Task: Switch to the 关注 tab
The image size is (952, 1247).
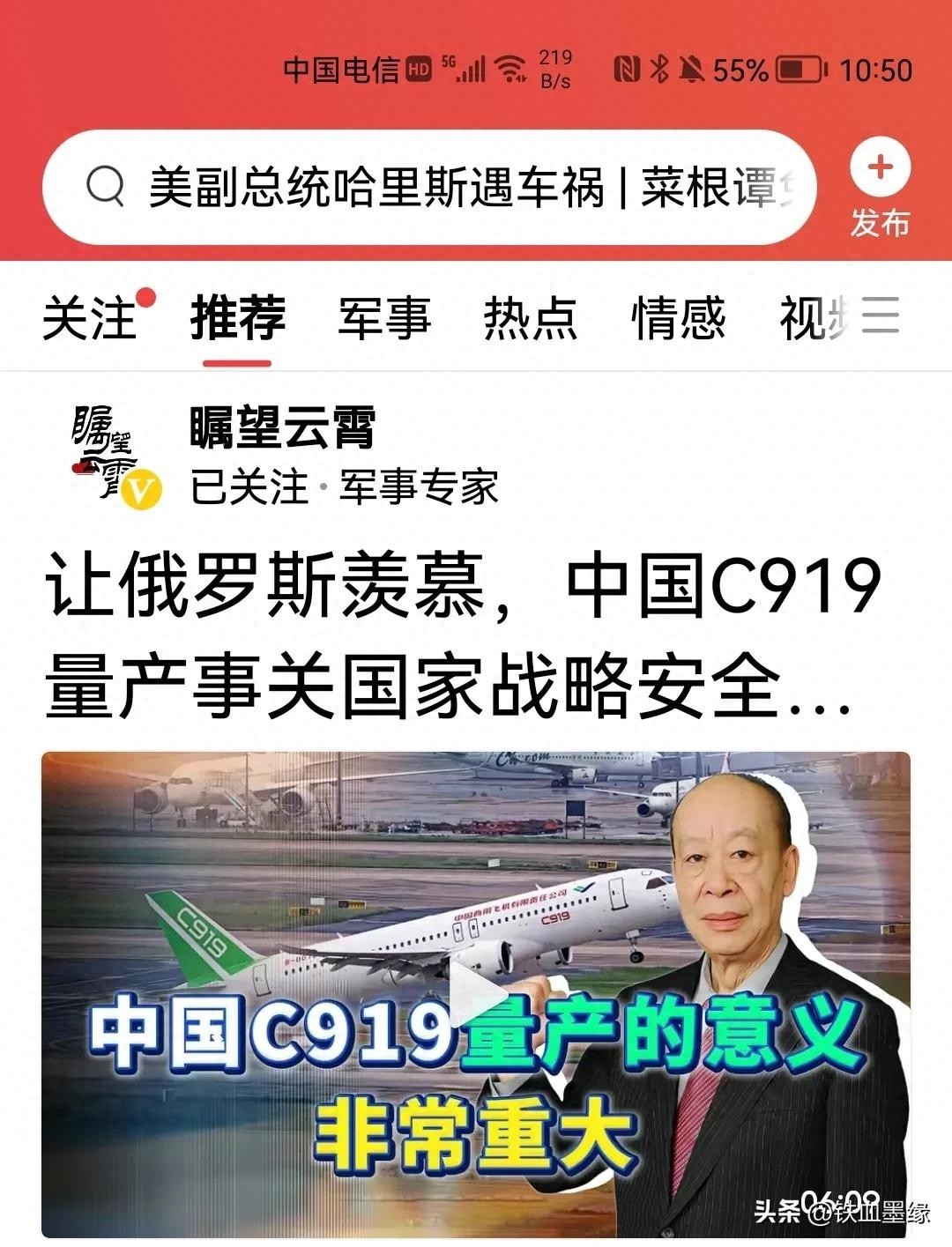Action: (89, 317)
